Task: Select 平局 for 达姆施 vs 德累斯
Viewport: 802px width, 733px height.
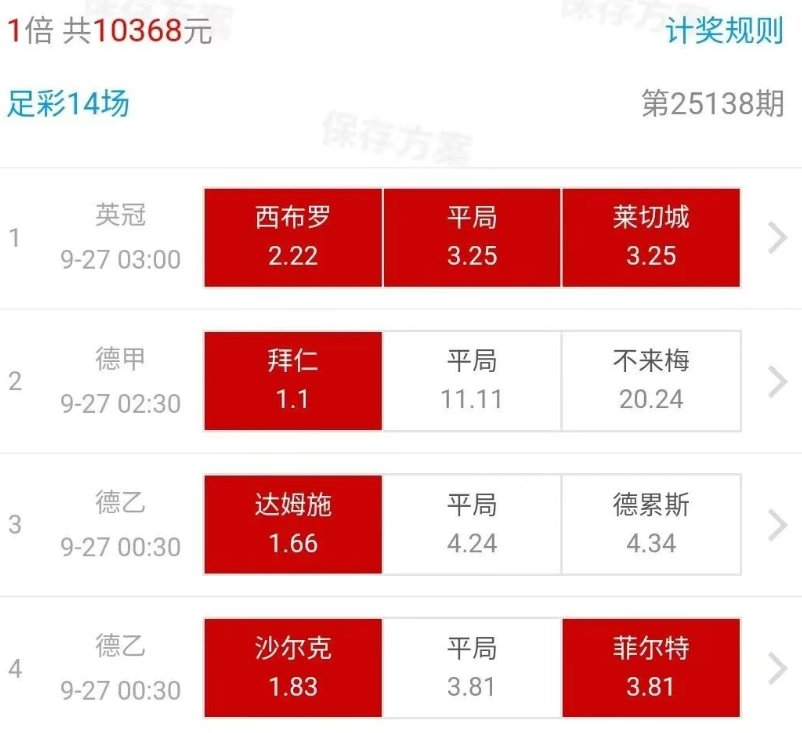Action: [x=472, y=525]
